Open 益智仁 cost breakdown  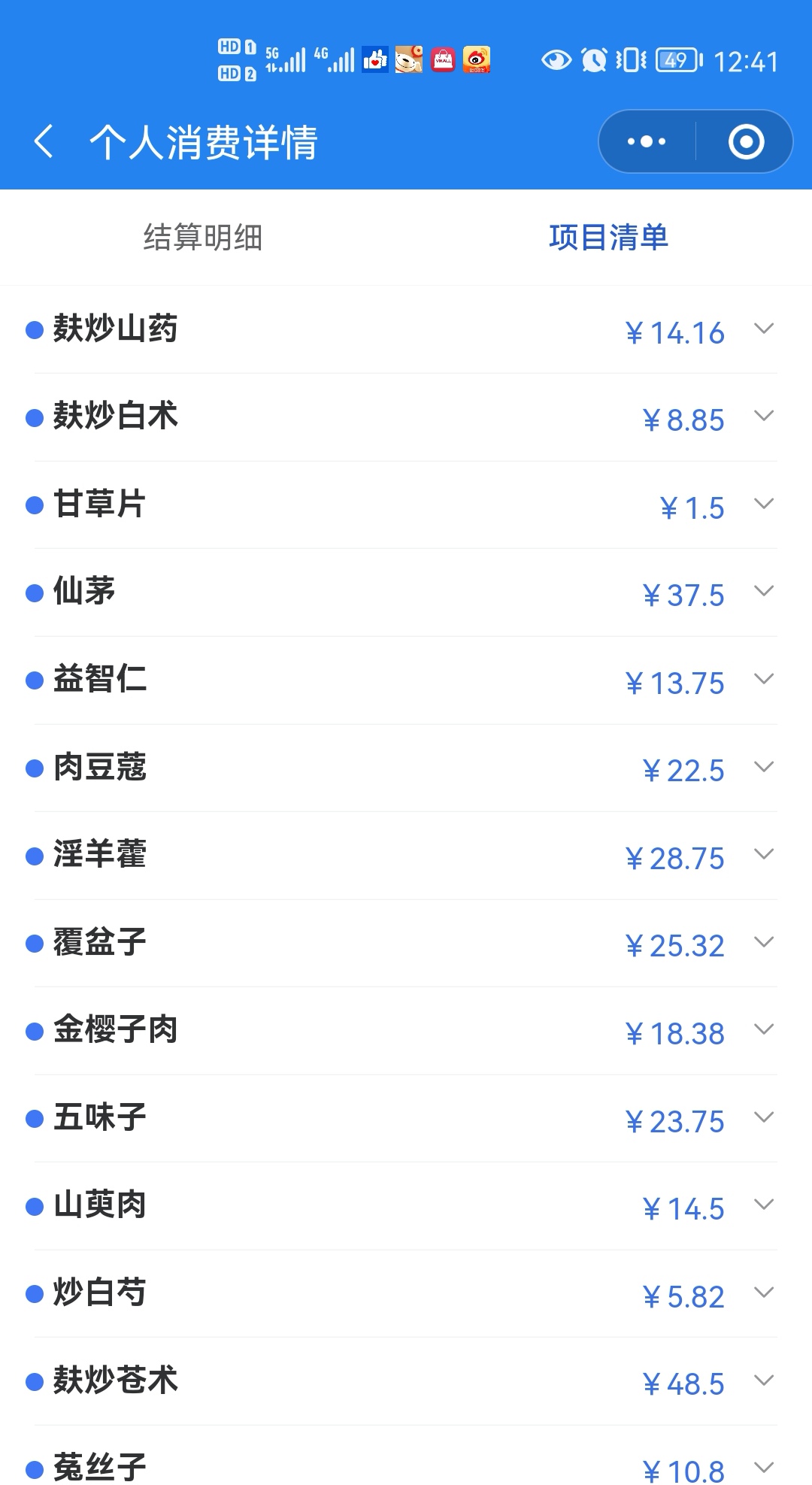pos(764,680)
